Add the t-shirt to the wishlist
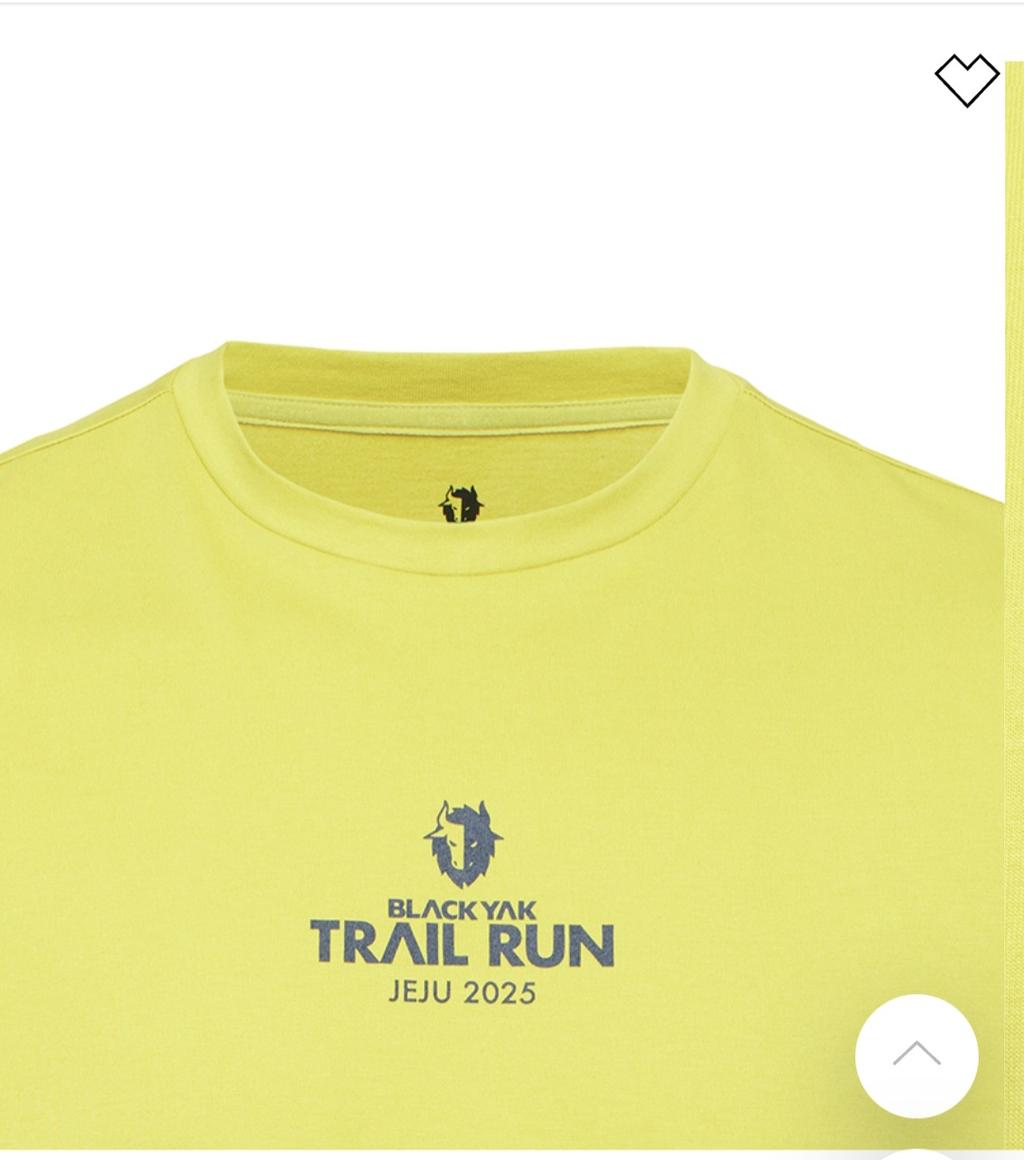 tap(966, 80)
